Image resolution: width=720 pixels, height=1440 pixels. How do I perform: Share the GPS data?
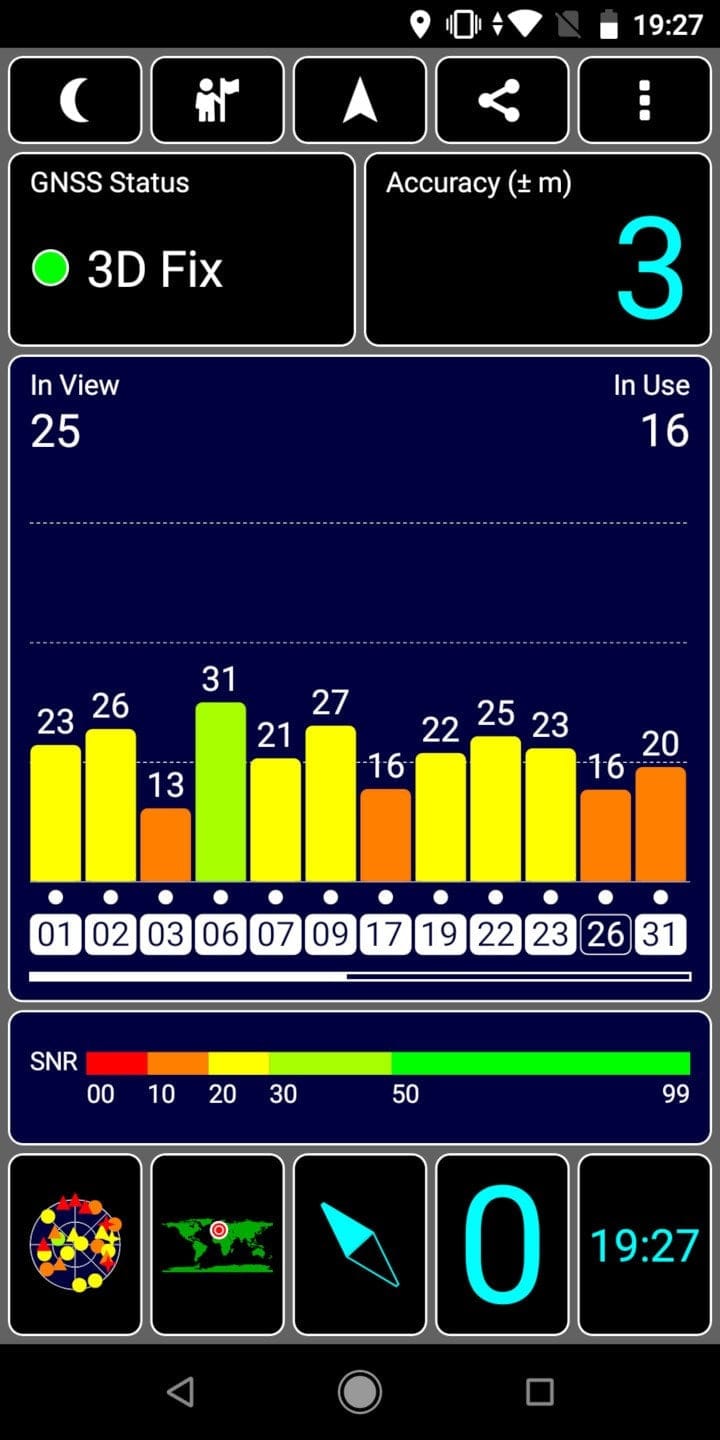pos(502,100)
